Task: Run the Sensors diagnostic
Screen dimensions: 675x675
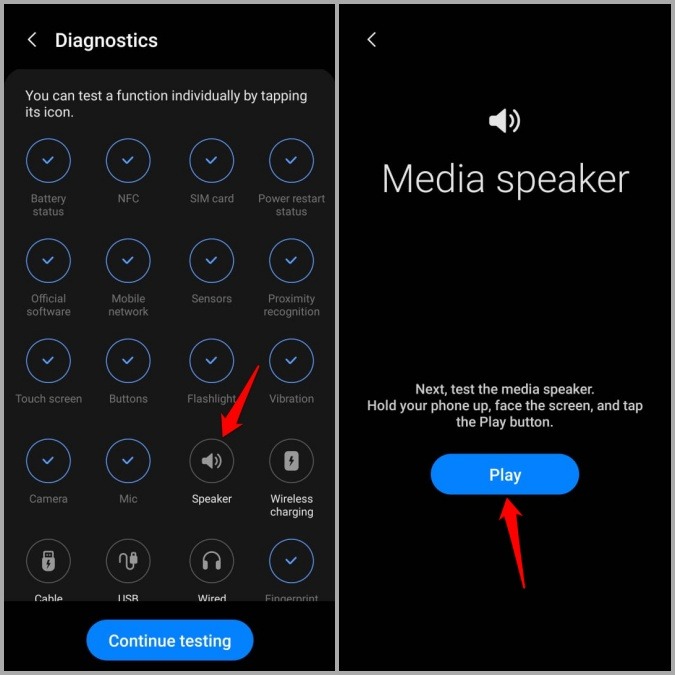Action: [x=211, y=261]
